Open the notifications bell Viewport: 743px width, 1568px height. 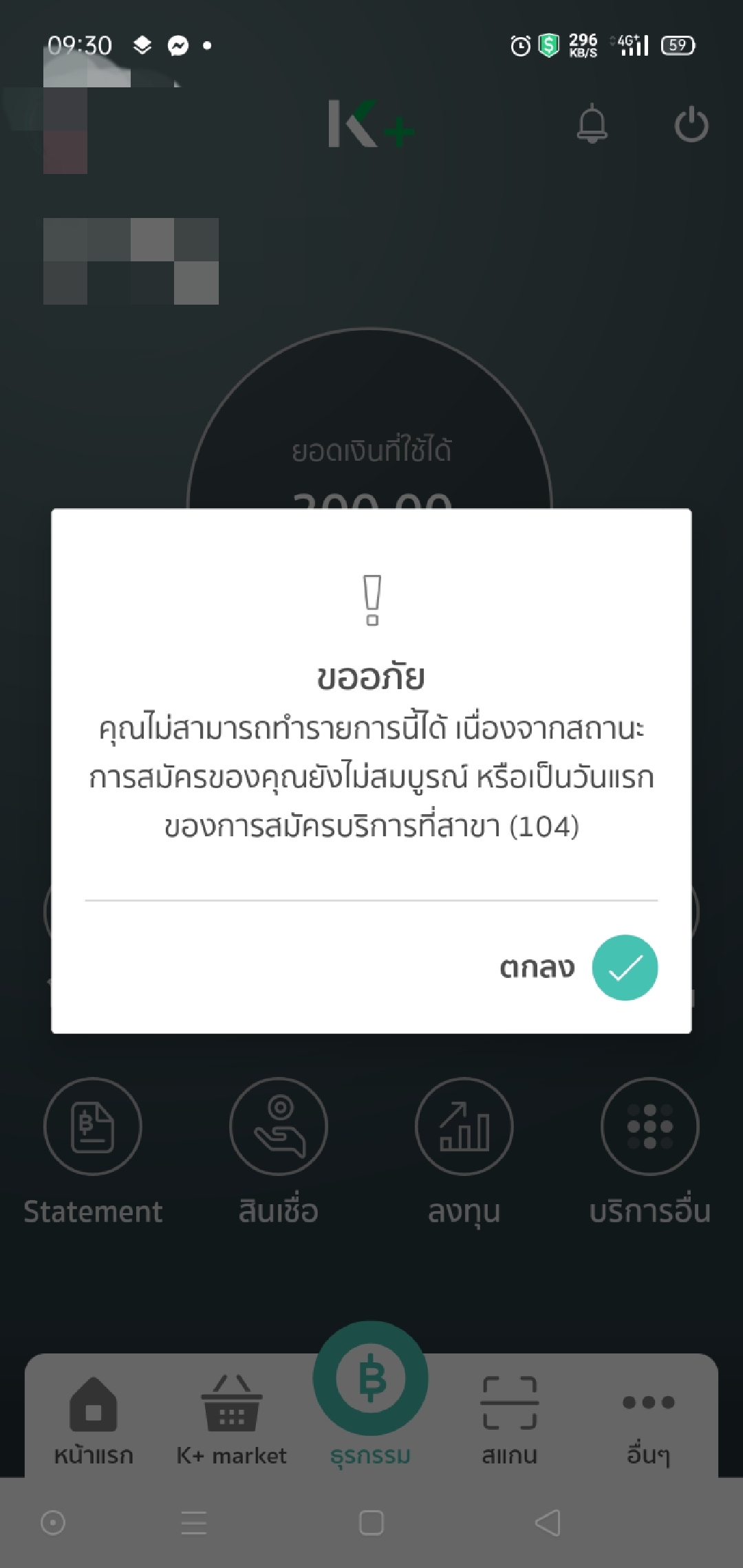click(x=592, y=124)
